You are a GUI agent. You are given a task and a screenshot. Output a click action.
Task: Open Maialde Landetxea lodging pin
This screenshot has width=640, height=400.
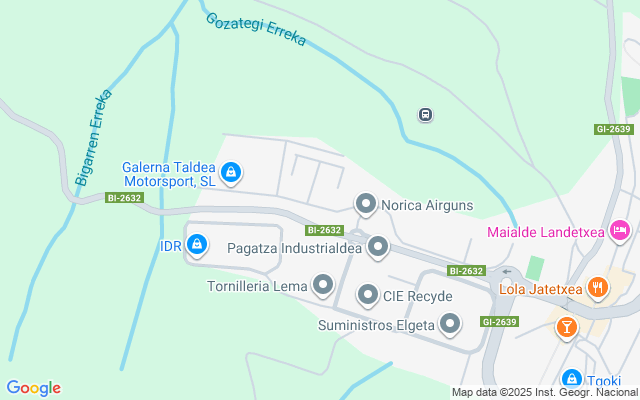620,231
